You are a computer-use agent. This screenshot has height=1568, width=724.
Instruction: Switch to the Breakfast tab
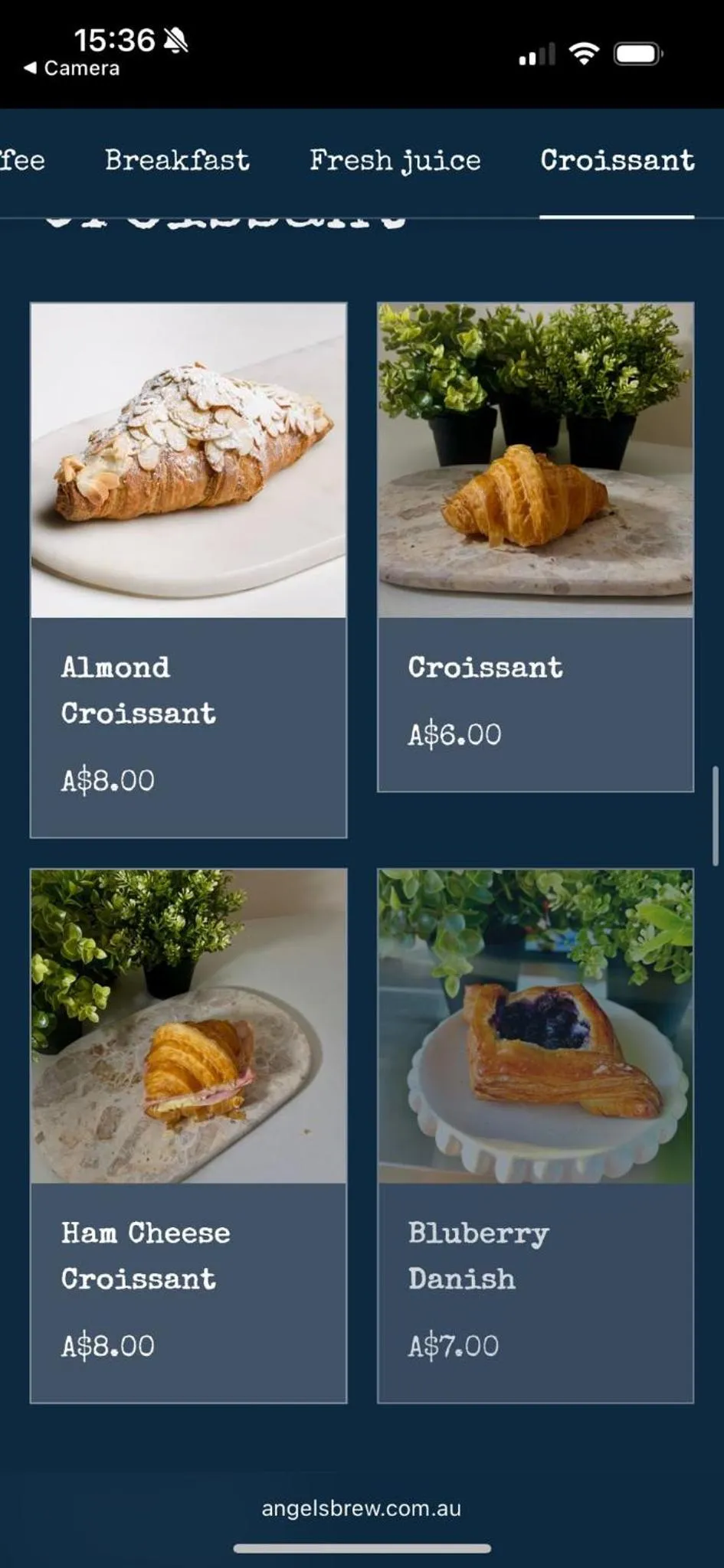point(177,160)
